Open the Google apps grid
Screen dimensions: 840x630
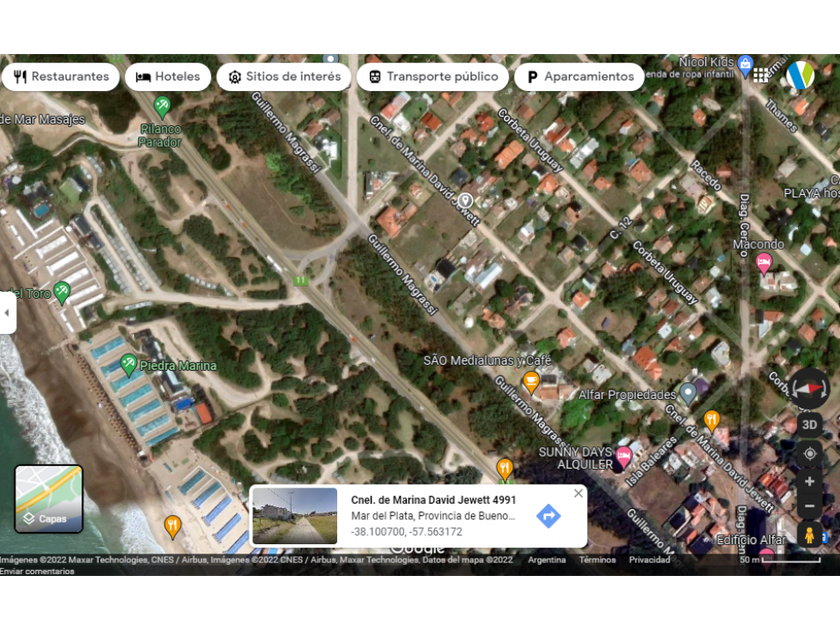pyautogui.click(x=760, y=75)
